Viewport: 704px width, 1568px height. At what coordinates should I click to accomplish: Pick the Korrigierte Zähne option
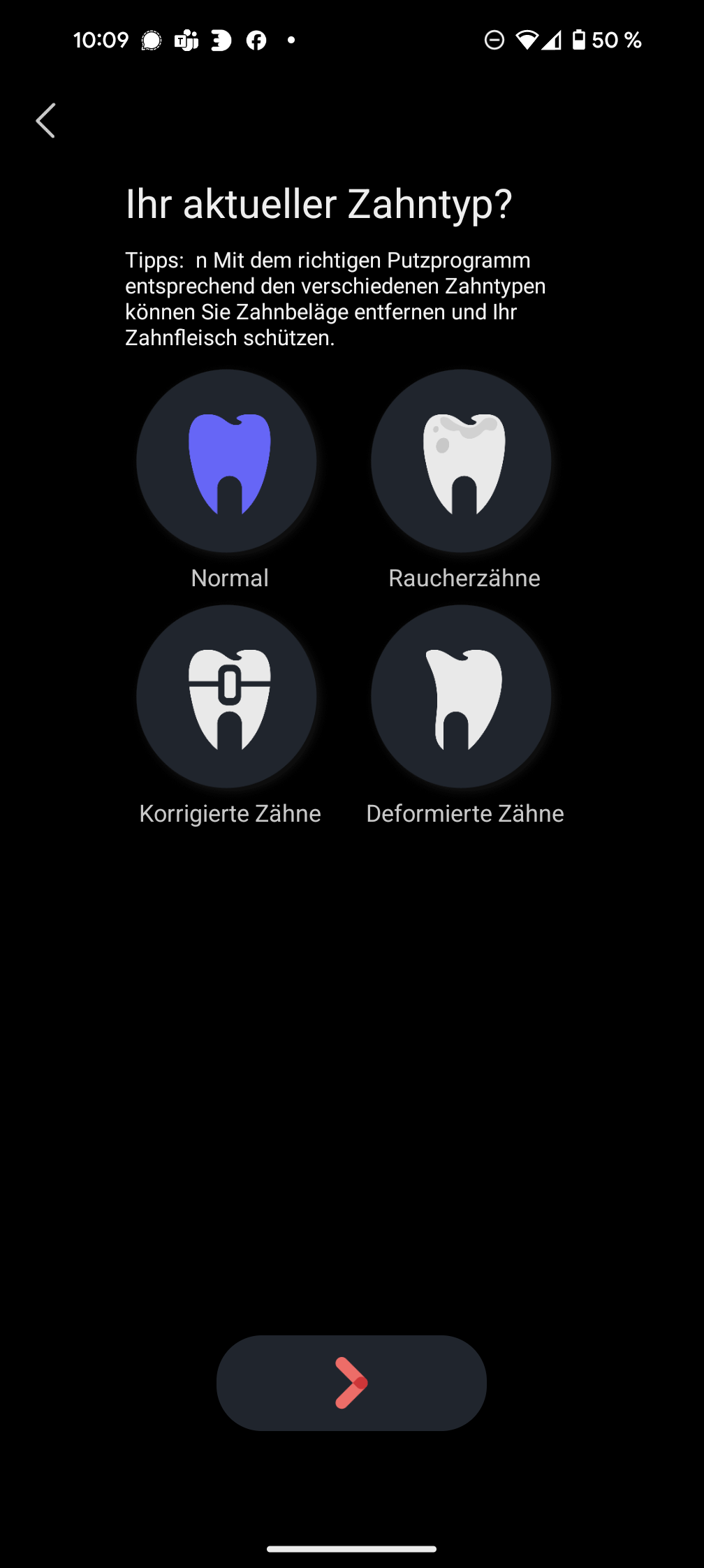tap(227, 697)
